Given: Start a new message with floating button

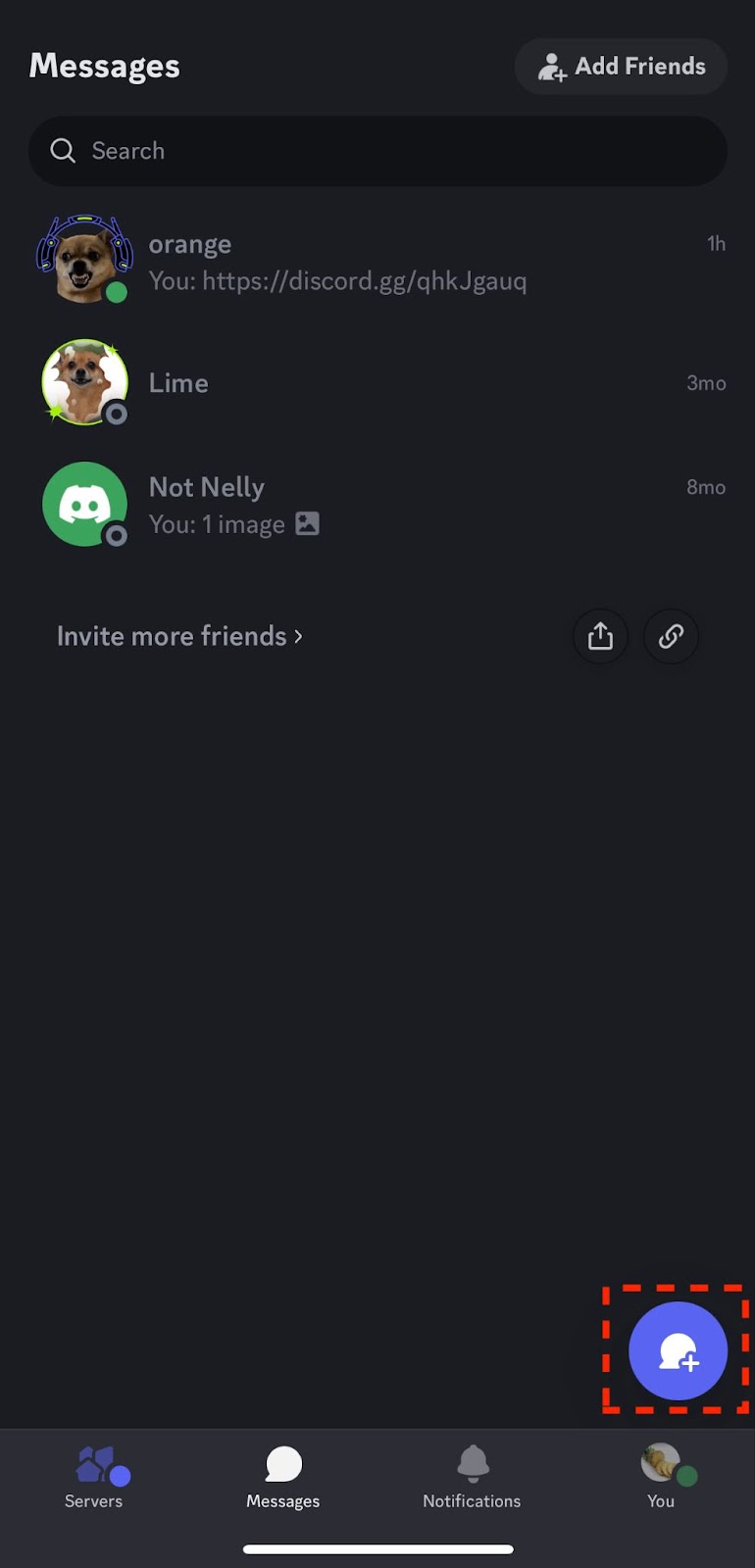Looking at the screenshot, I should [678, 1350].
